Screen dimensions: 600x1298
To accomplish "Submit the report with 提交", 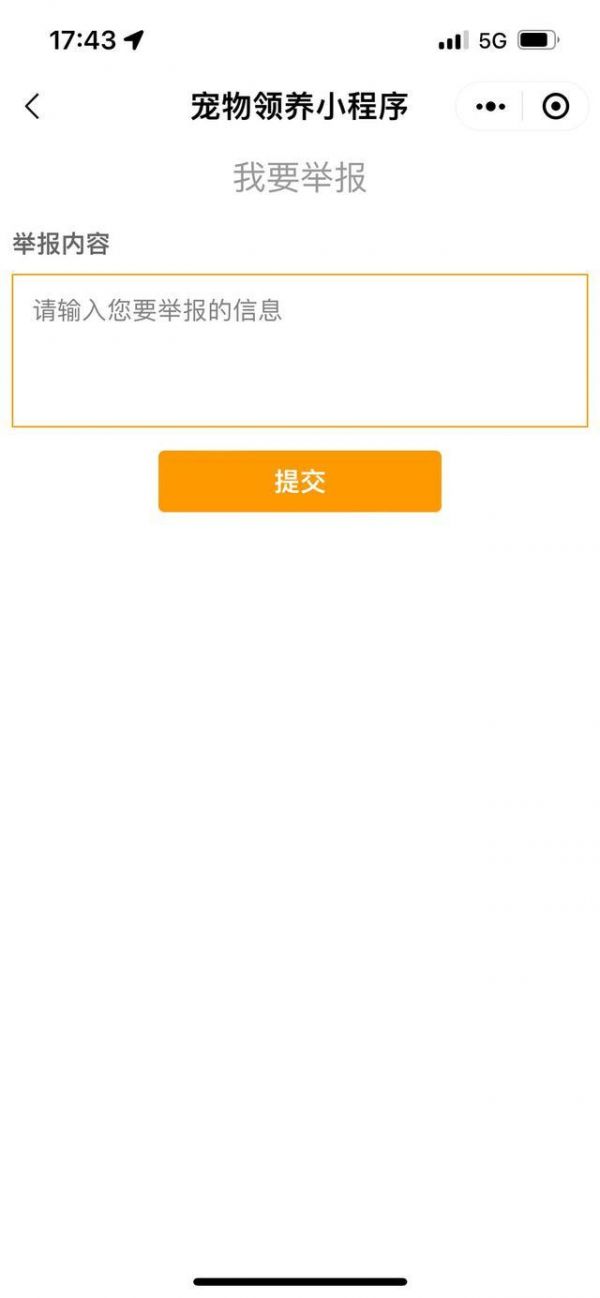I will (x=300, y=481).
